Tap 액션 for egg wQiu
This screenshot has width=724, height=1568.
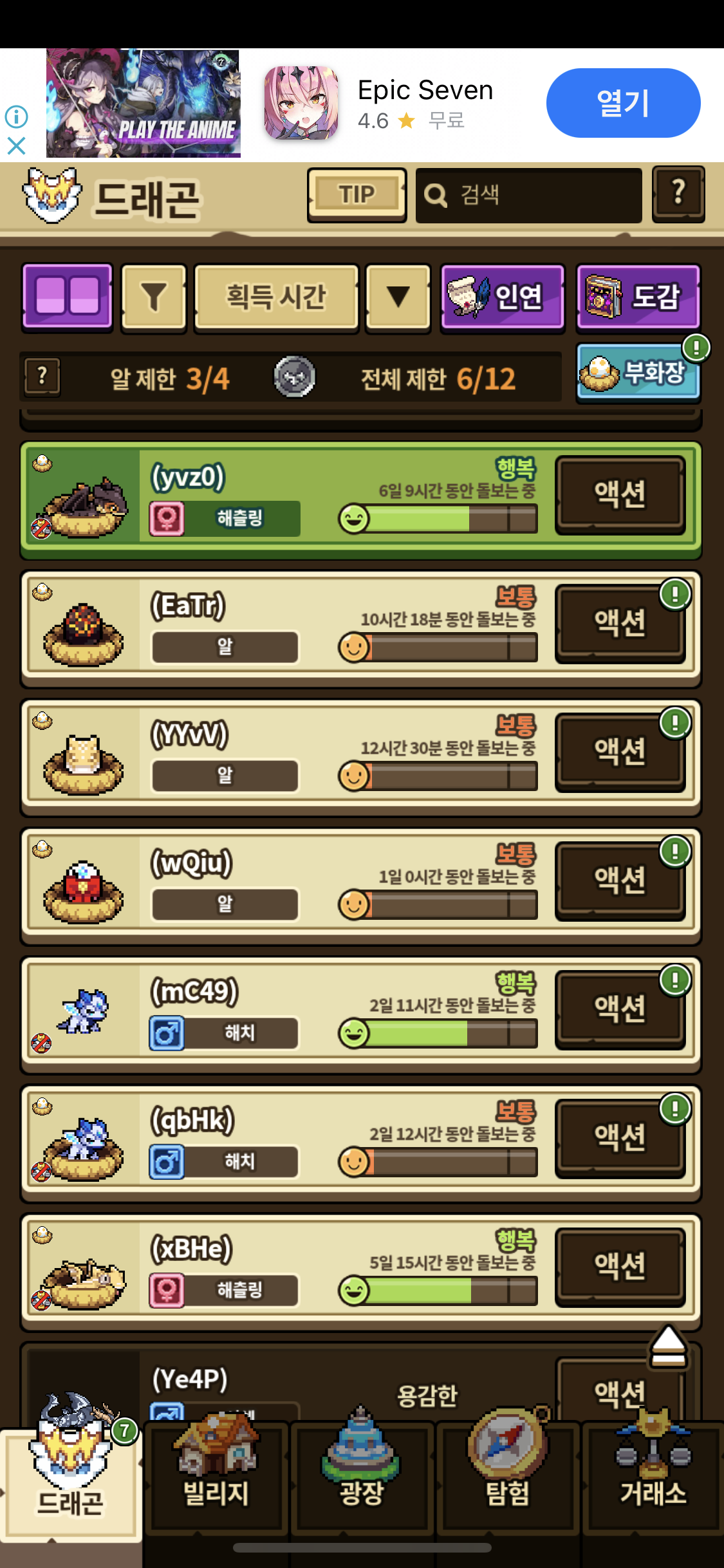click(x=620, y=880)
